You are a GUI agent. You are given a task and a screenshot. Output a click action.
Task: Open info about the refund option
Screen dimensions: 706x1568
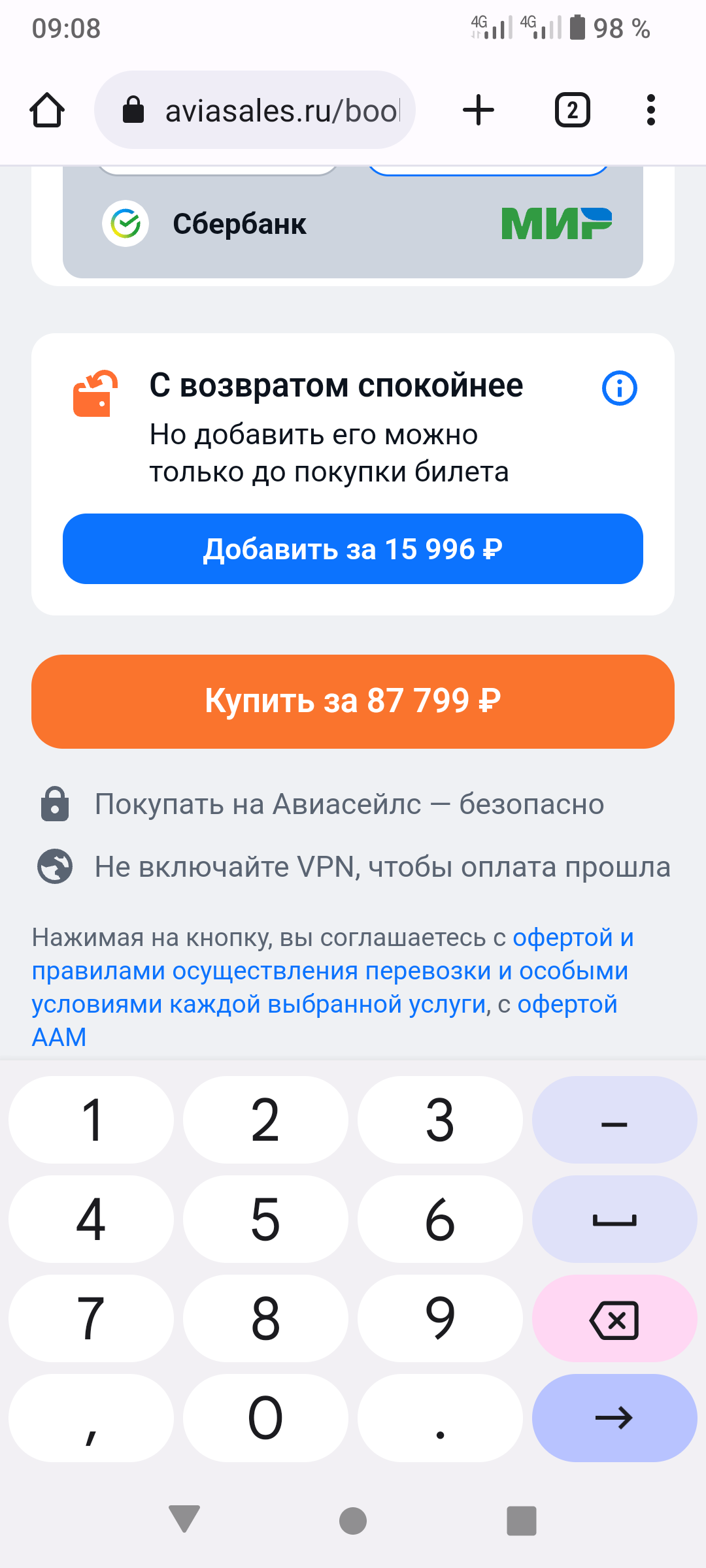(x=619, y=388)
